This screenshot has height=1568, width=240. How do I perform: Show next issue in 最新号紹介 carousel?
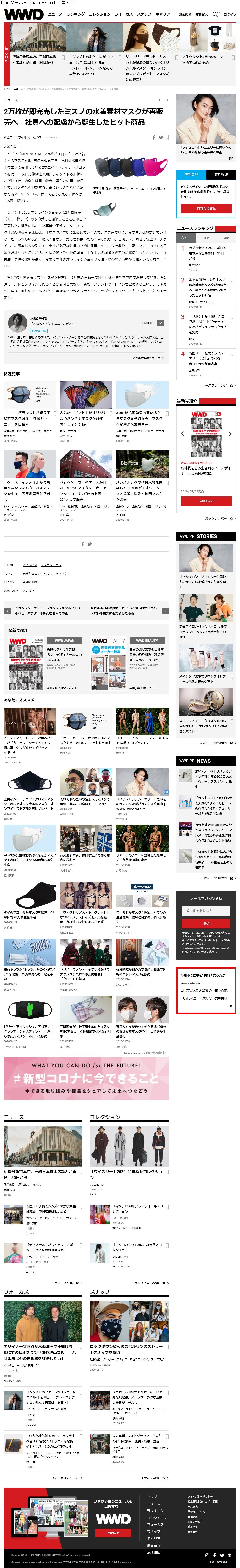click(x=230, y=434)
